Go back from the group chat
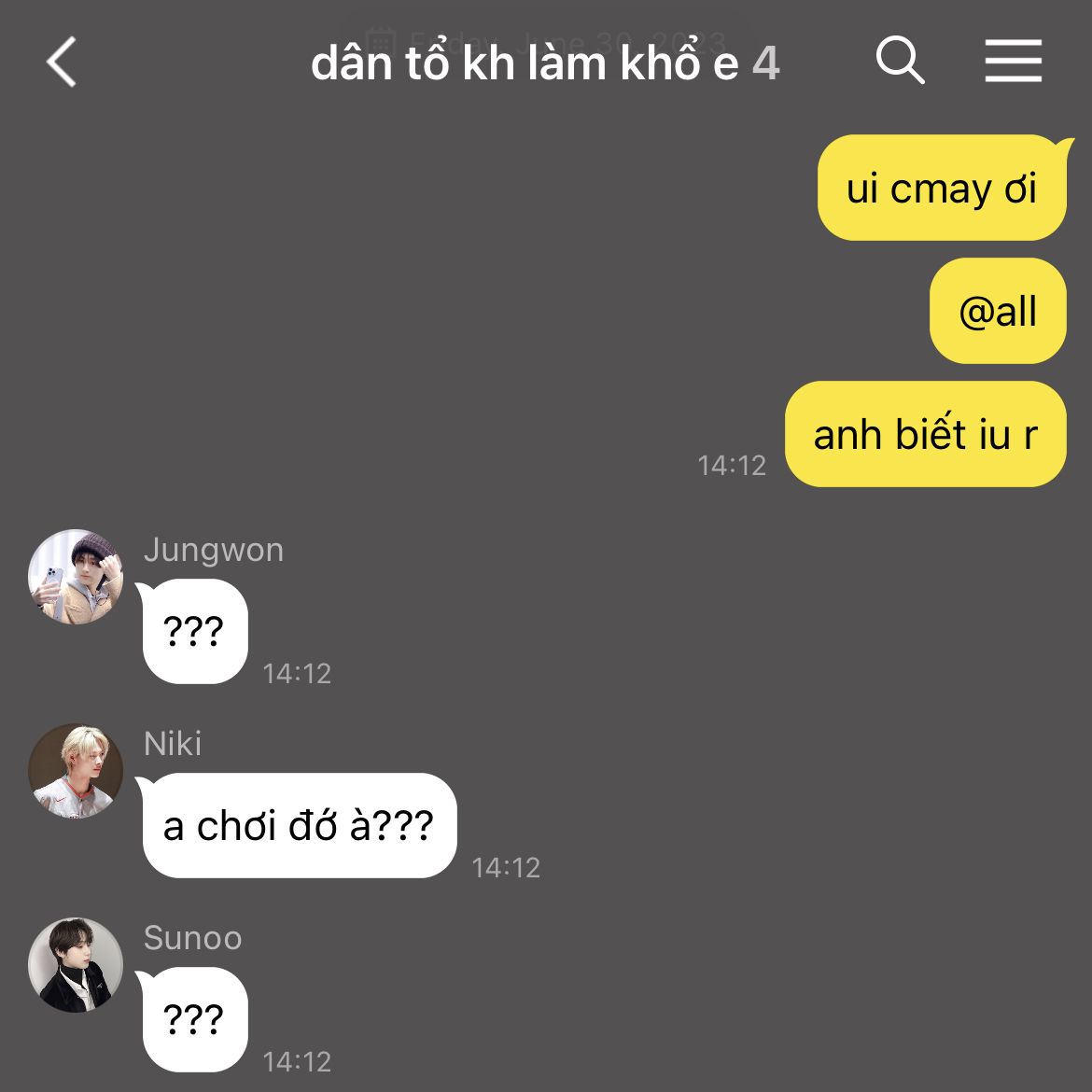1092x1092 pixels. (62, 63)
